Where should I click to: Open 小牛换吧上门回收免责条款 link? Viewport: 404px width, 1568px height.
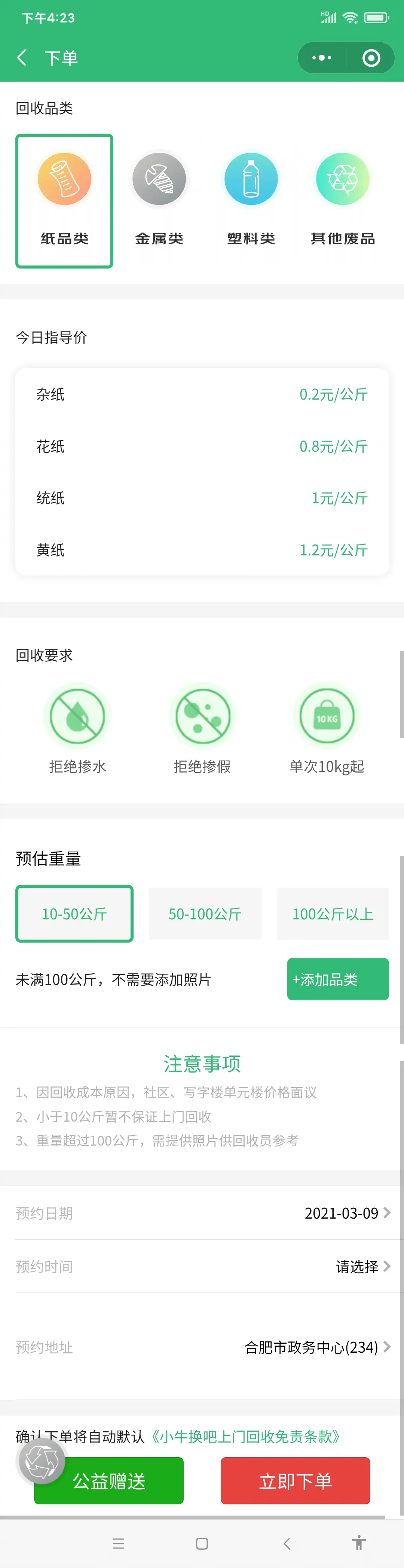click(246, 1437)
